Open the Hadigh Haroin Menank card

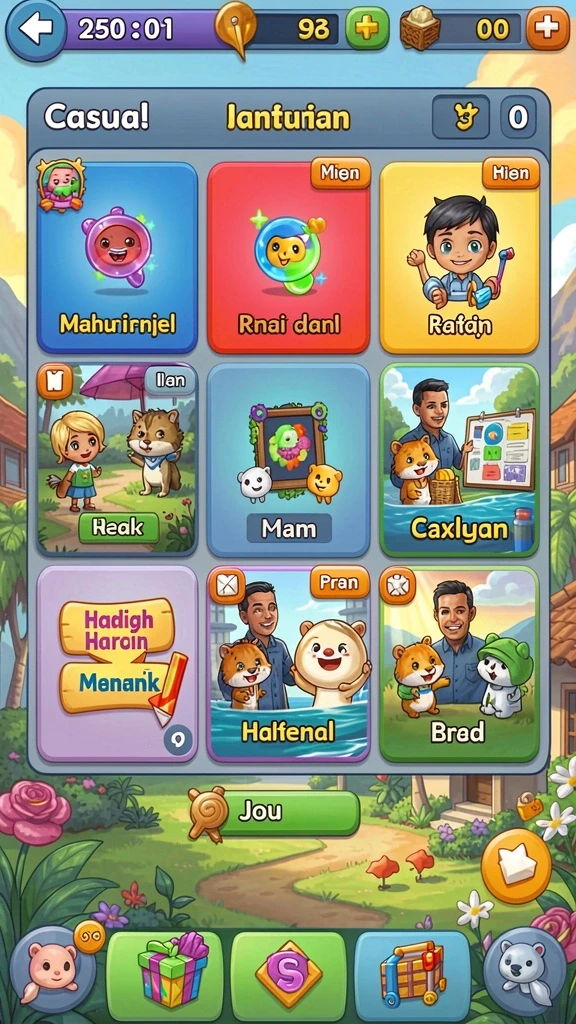[x=118, y=664]
